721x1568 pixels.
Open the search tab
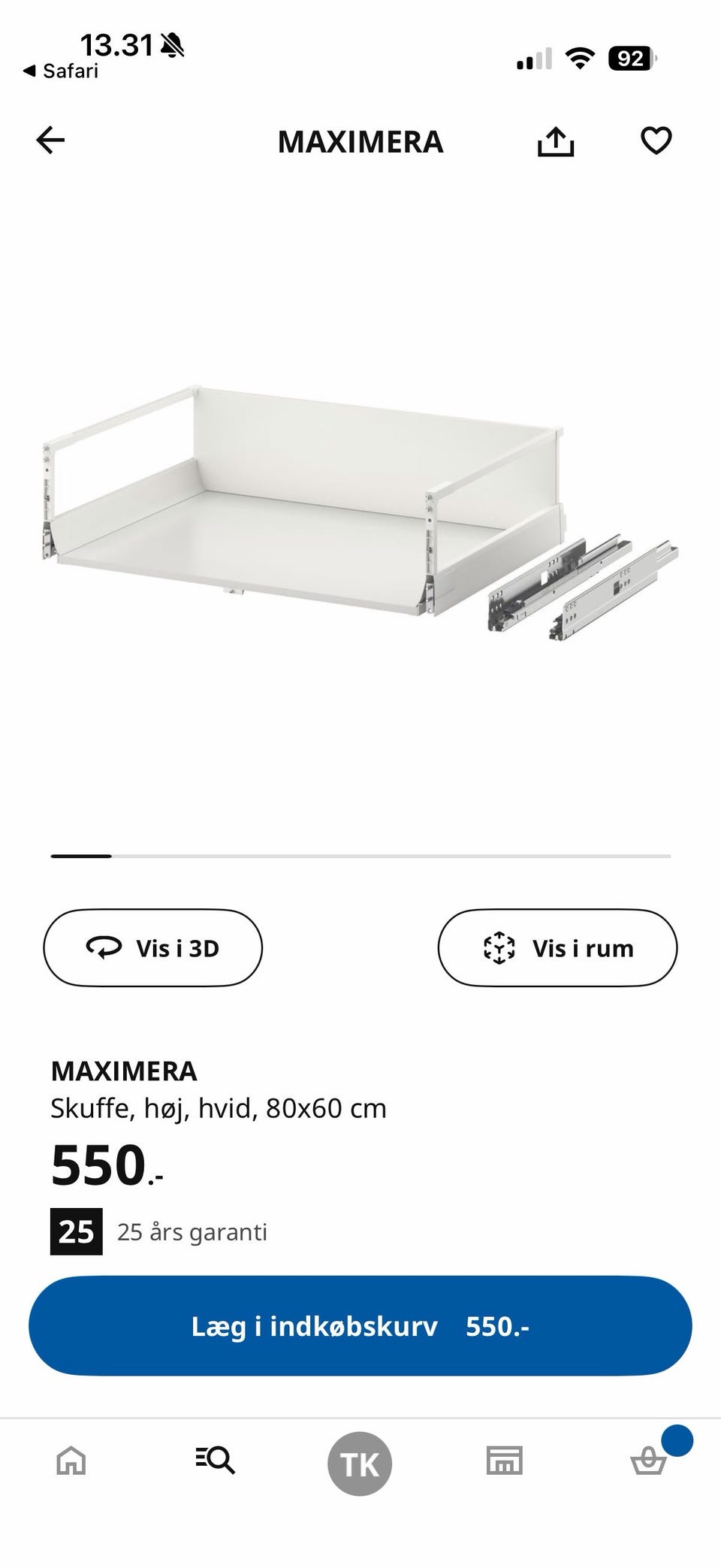tap(216, 1460)
